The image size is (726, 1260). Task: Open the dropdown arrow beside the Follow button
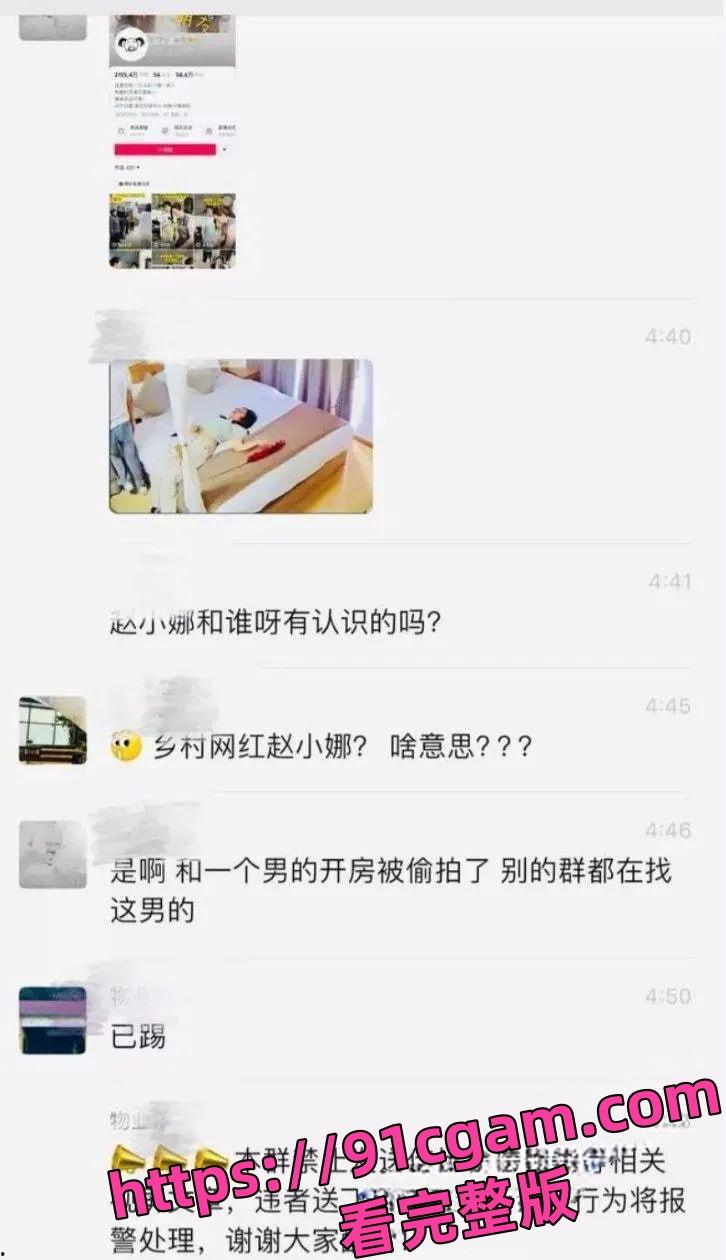point(224,150)
